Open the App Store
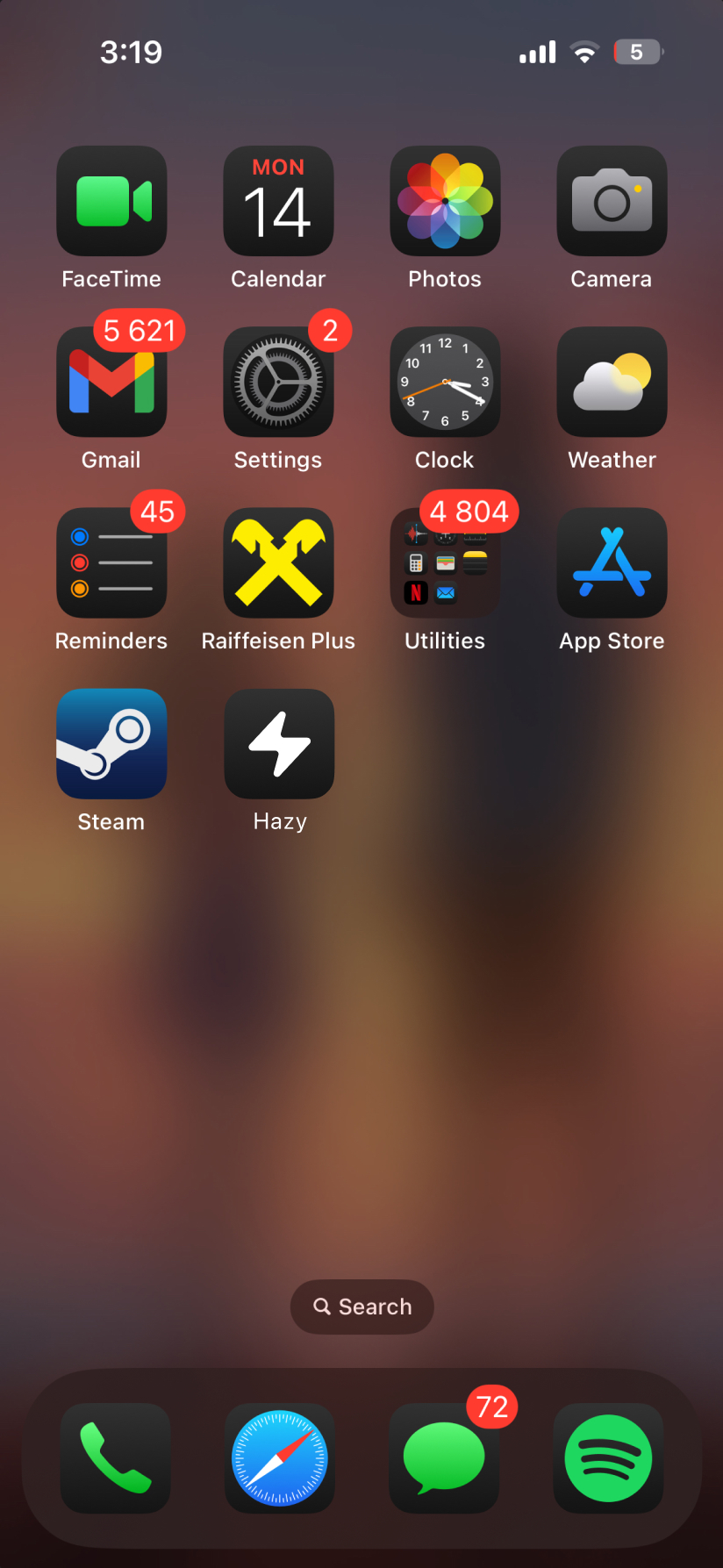Viewport: 723px width, 1568px height. click(x=612, y=562)
